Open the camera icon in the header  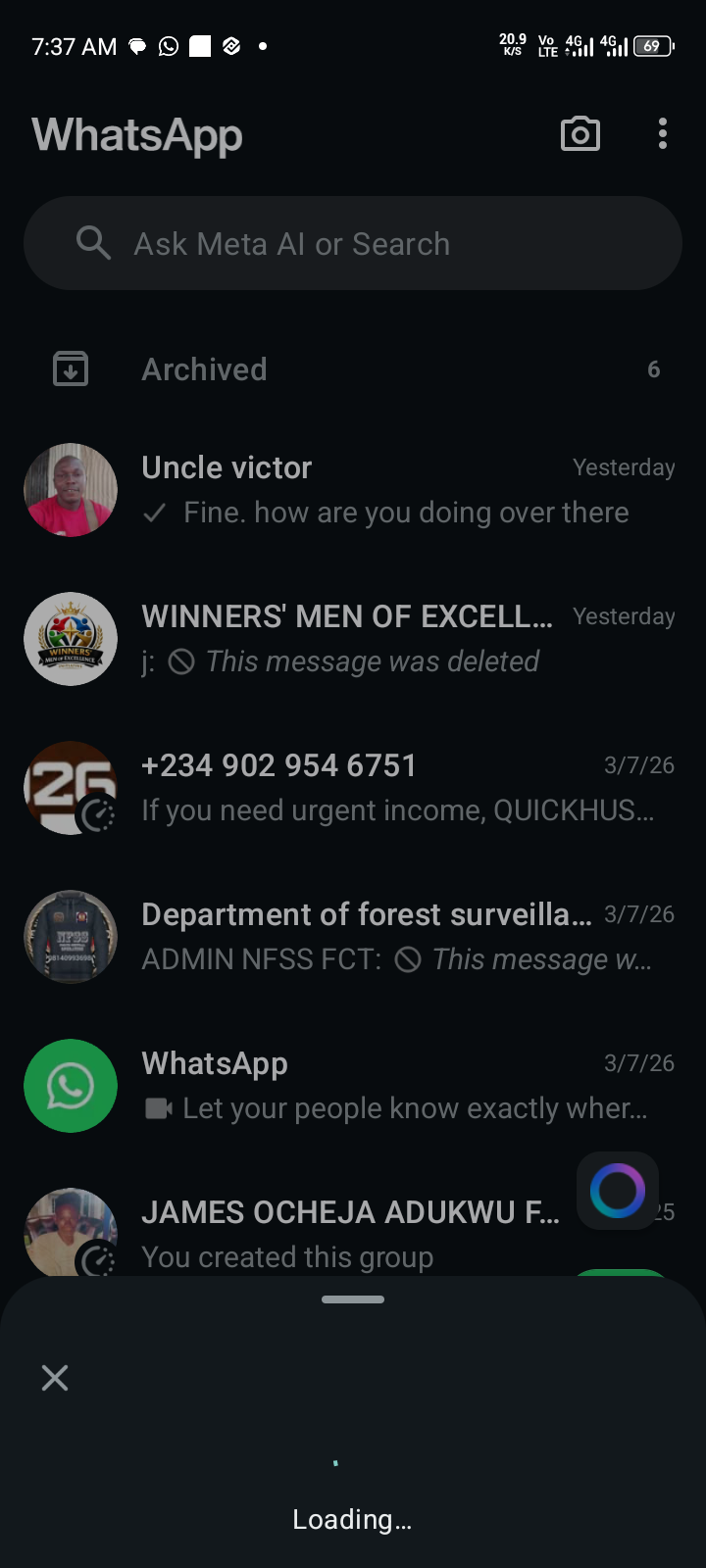point(580,134)
